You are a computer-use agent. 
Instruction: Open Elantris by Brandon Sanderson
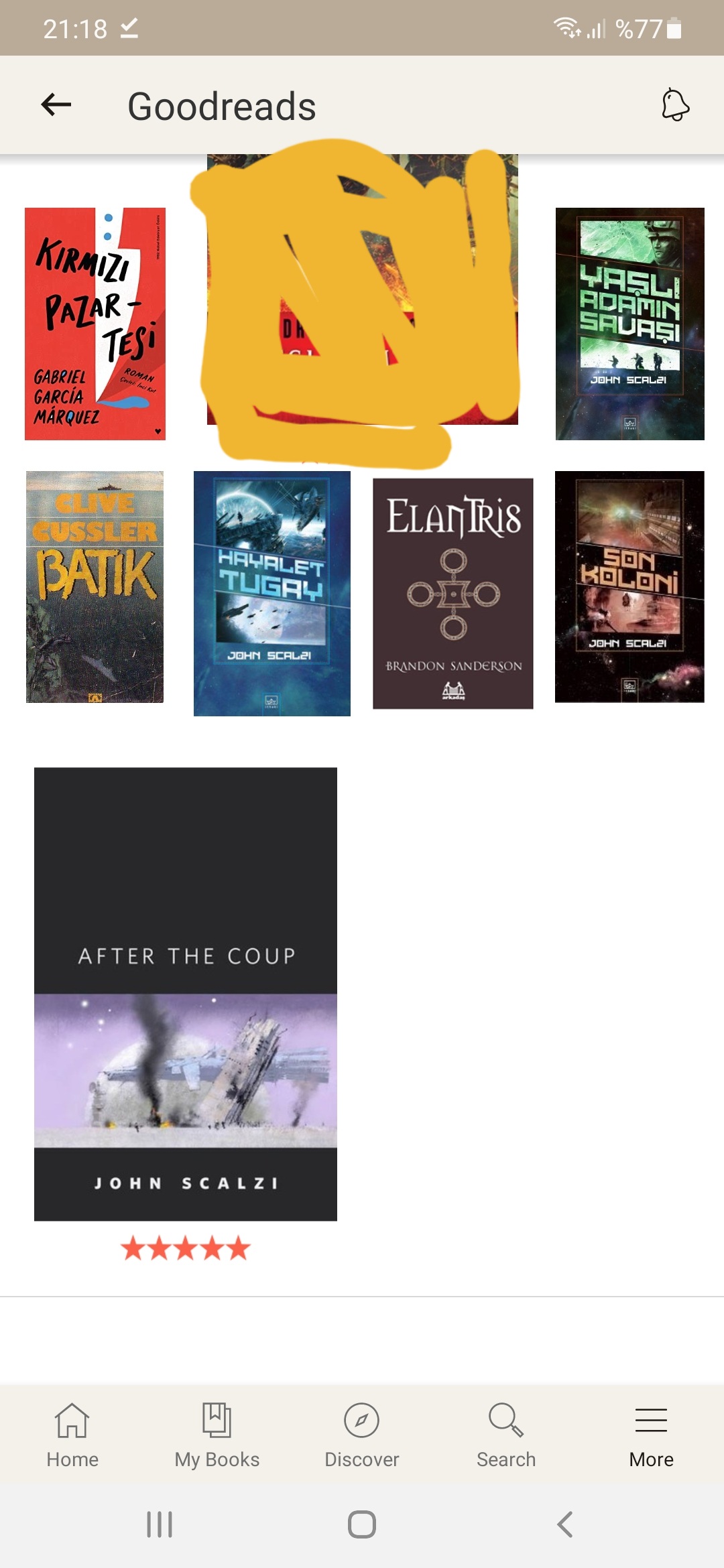click(x=453, y=593)
